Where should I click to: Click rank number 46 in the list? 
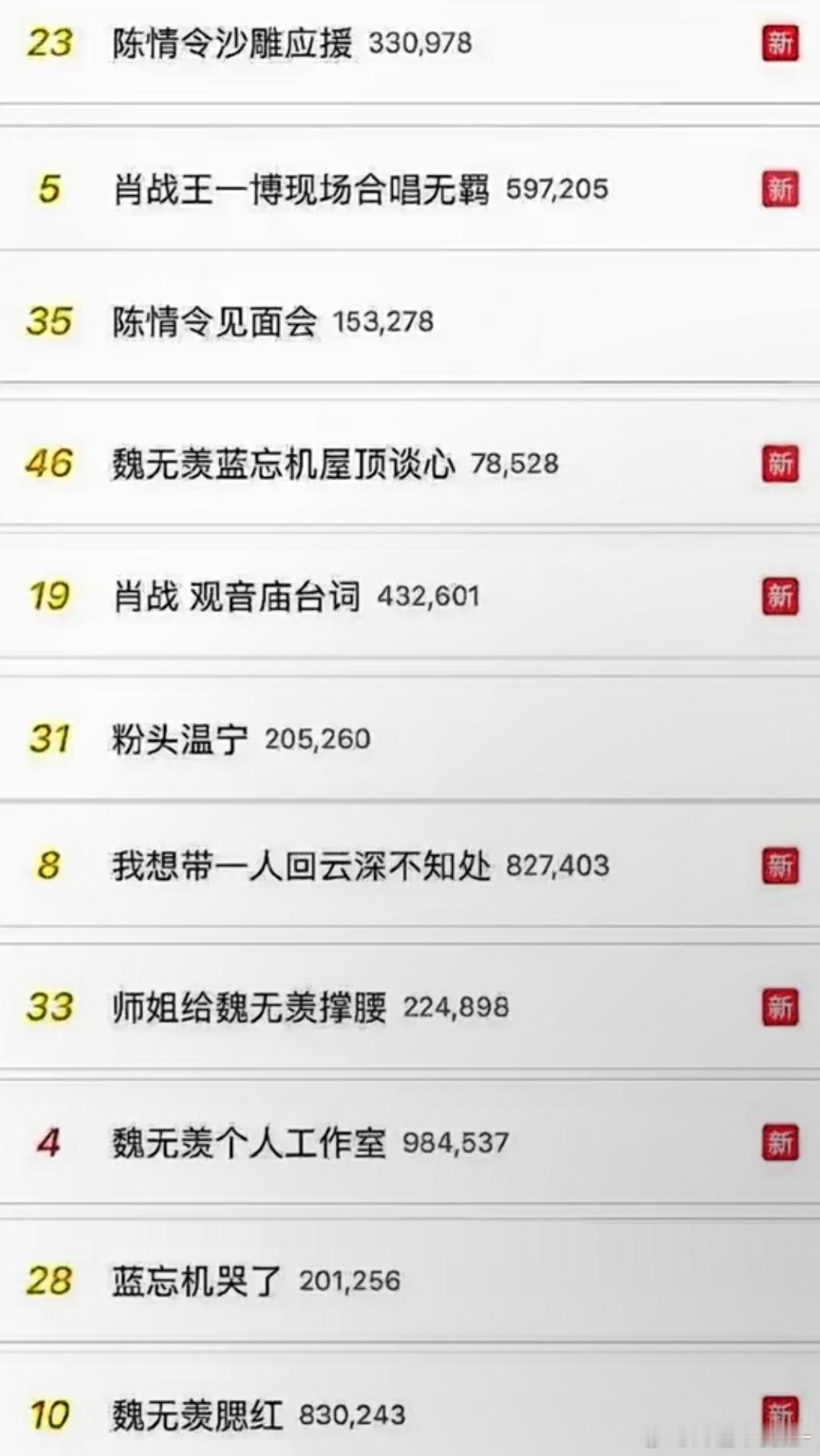tap(49, 462)
